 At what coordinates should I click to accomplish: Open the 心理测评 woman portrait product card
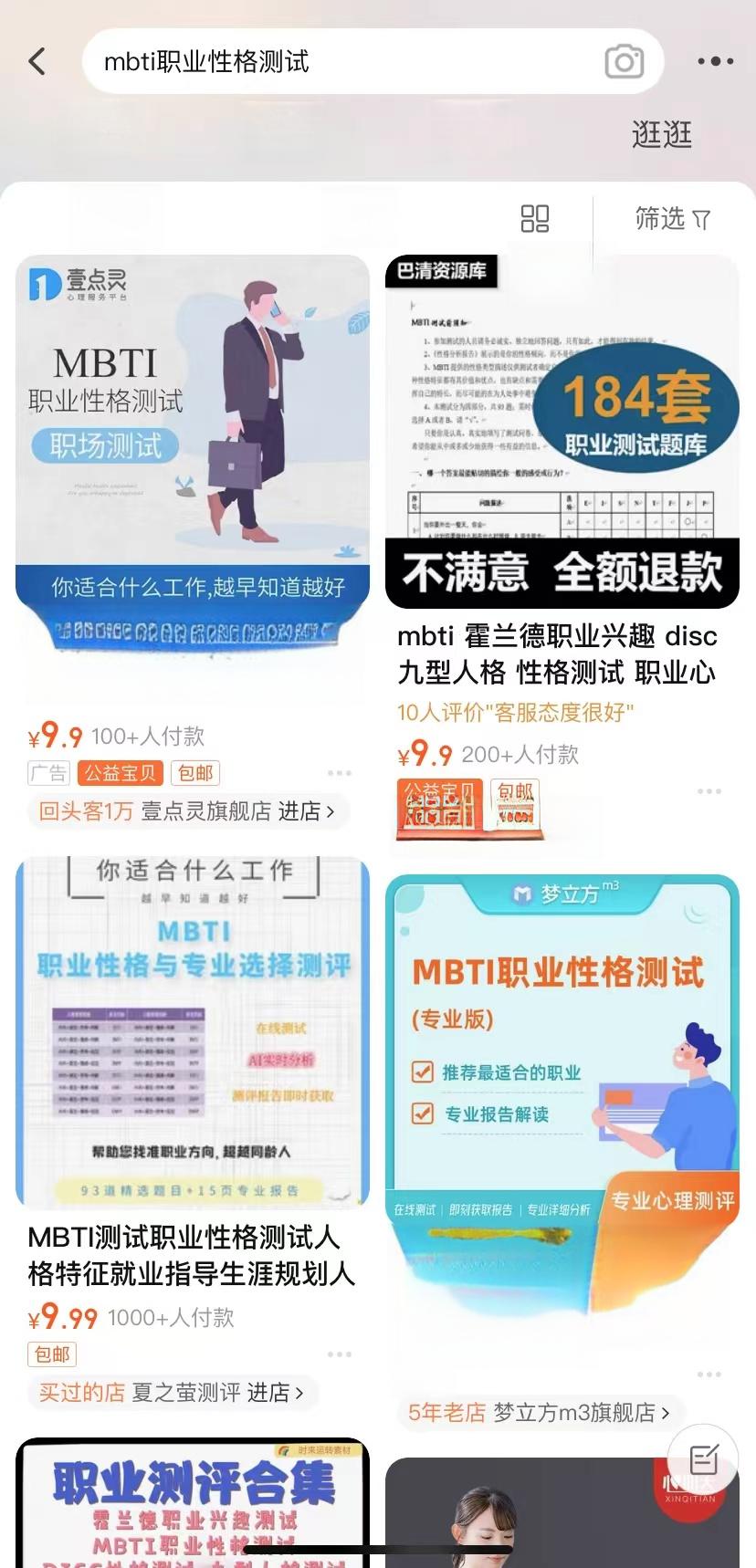click(x=562, y=1515)
